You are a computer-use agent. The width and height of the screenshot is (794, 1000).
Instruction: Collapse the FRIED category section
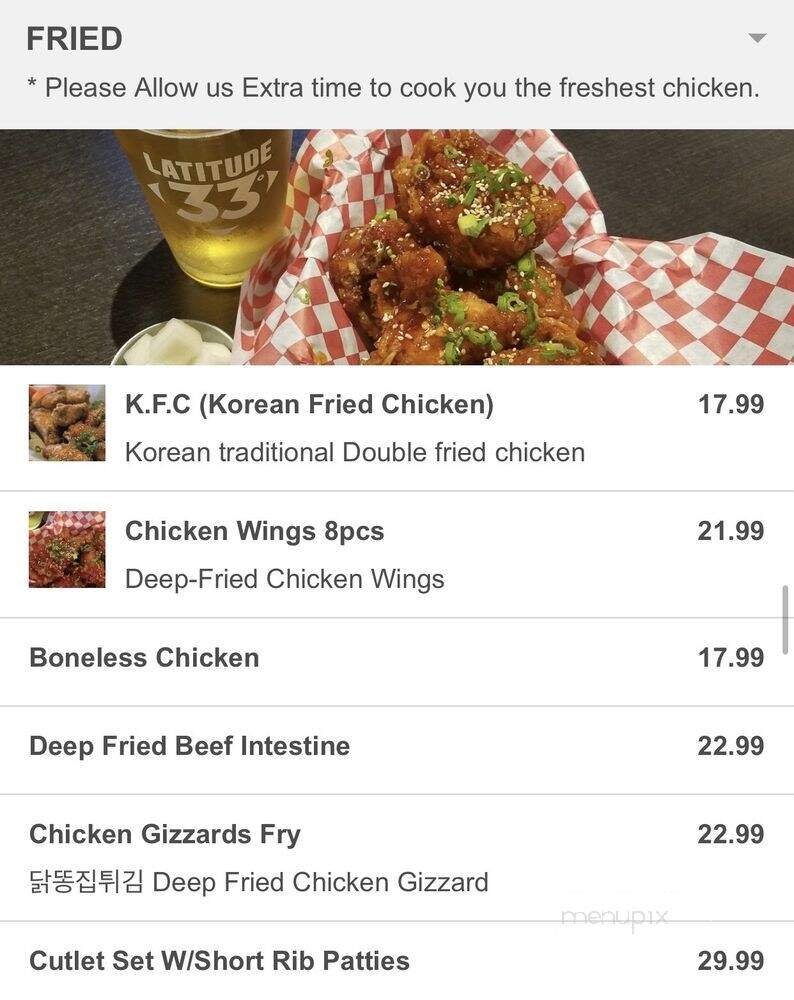757,39
